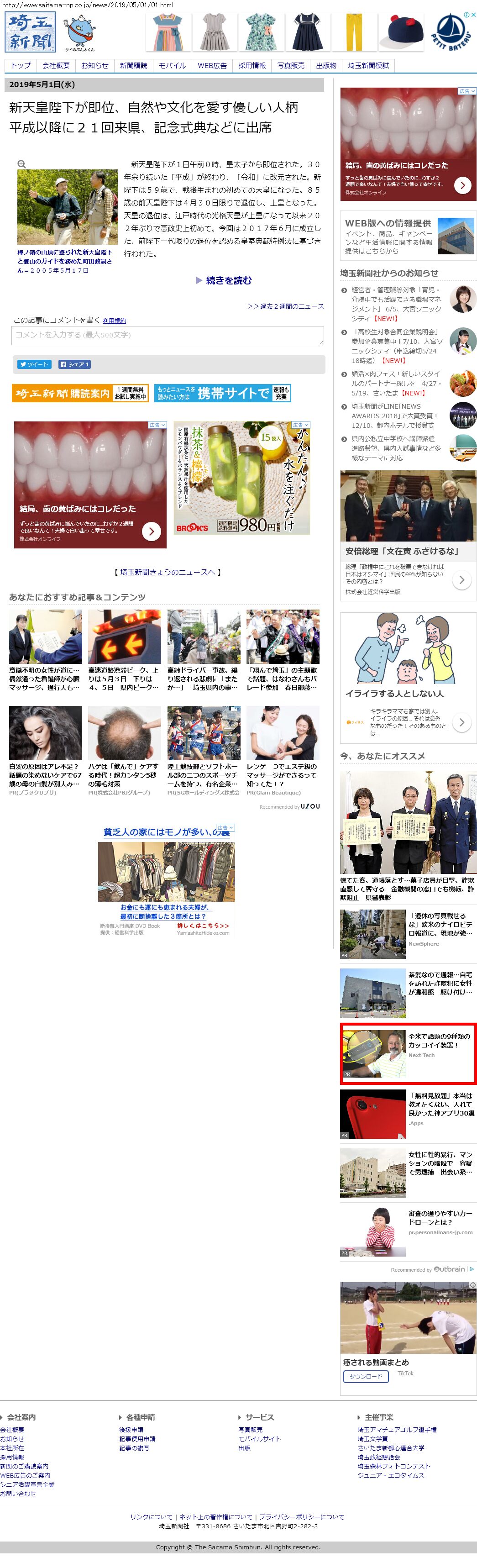Go to 埼玉新聞きょうのニュースへ
The width and height of the screenshot is (477, 1568).
coord(168,572)
